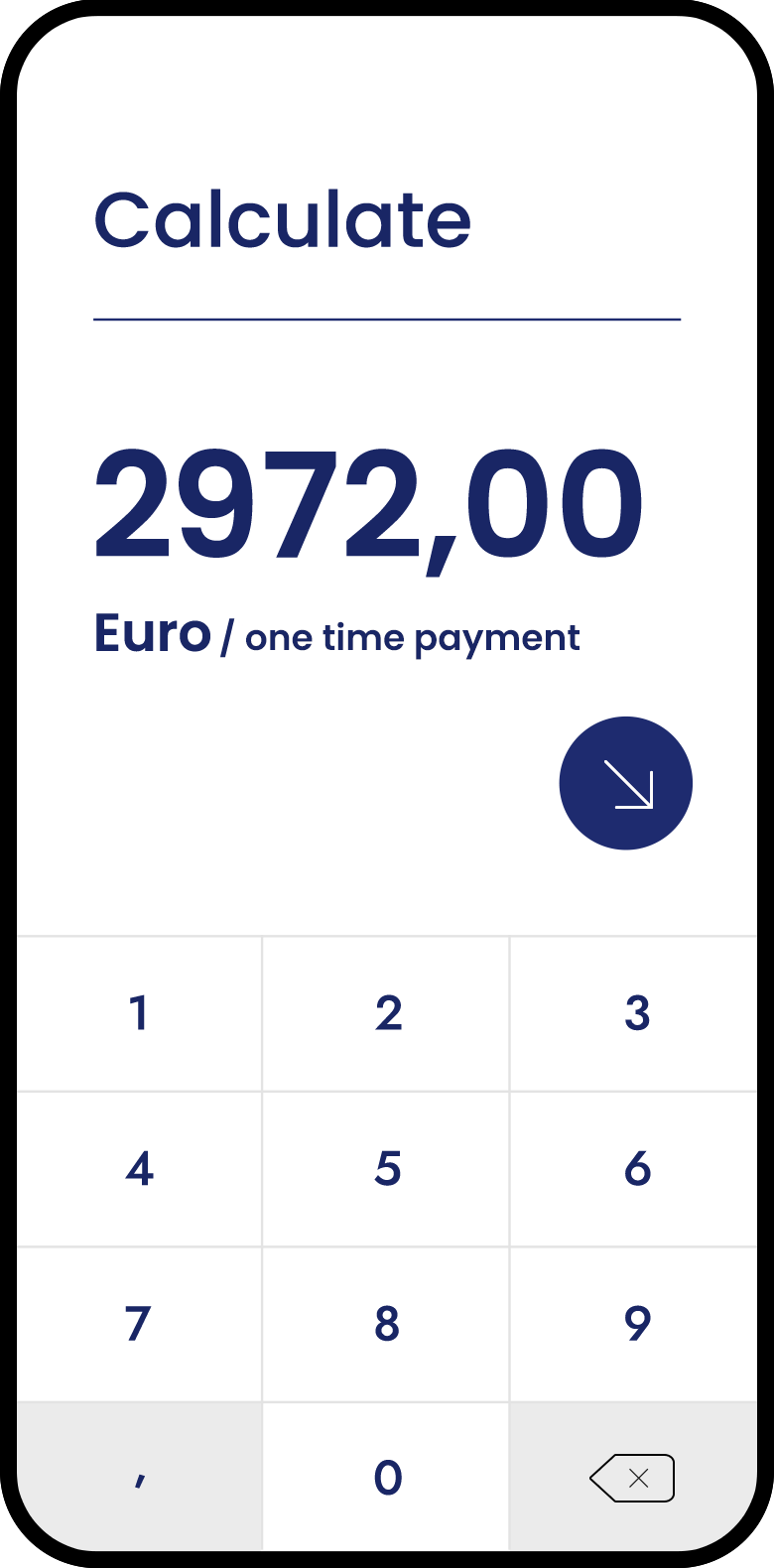Enter digit 7 on the keypad

139,1324
